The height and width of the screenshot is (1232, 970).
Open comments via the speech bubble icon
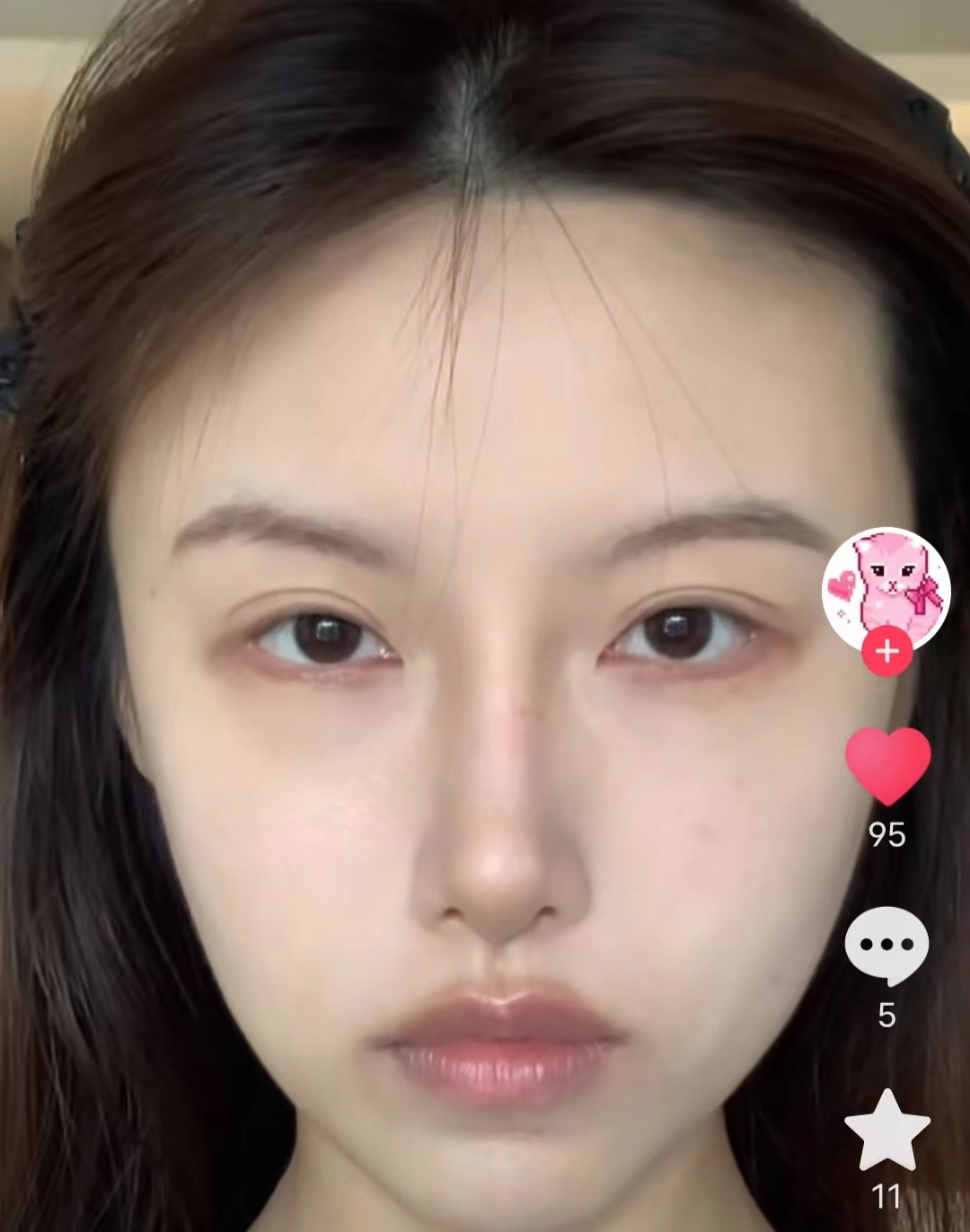coord(887,945)
